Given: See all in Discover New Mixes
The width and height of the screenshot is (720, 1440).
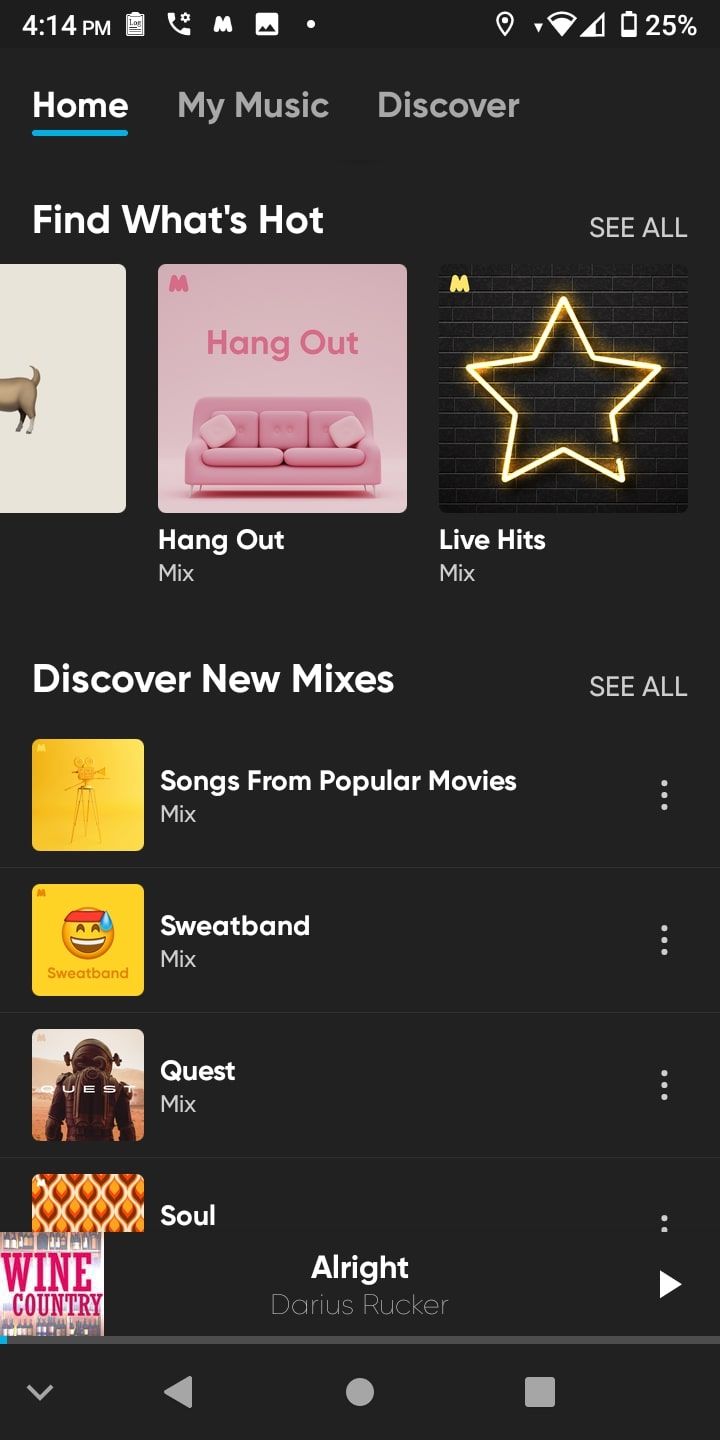Looking at the screenshot, I should coord(638,687).
